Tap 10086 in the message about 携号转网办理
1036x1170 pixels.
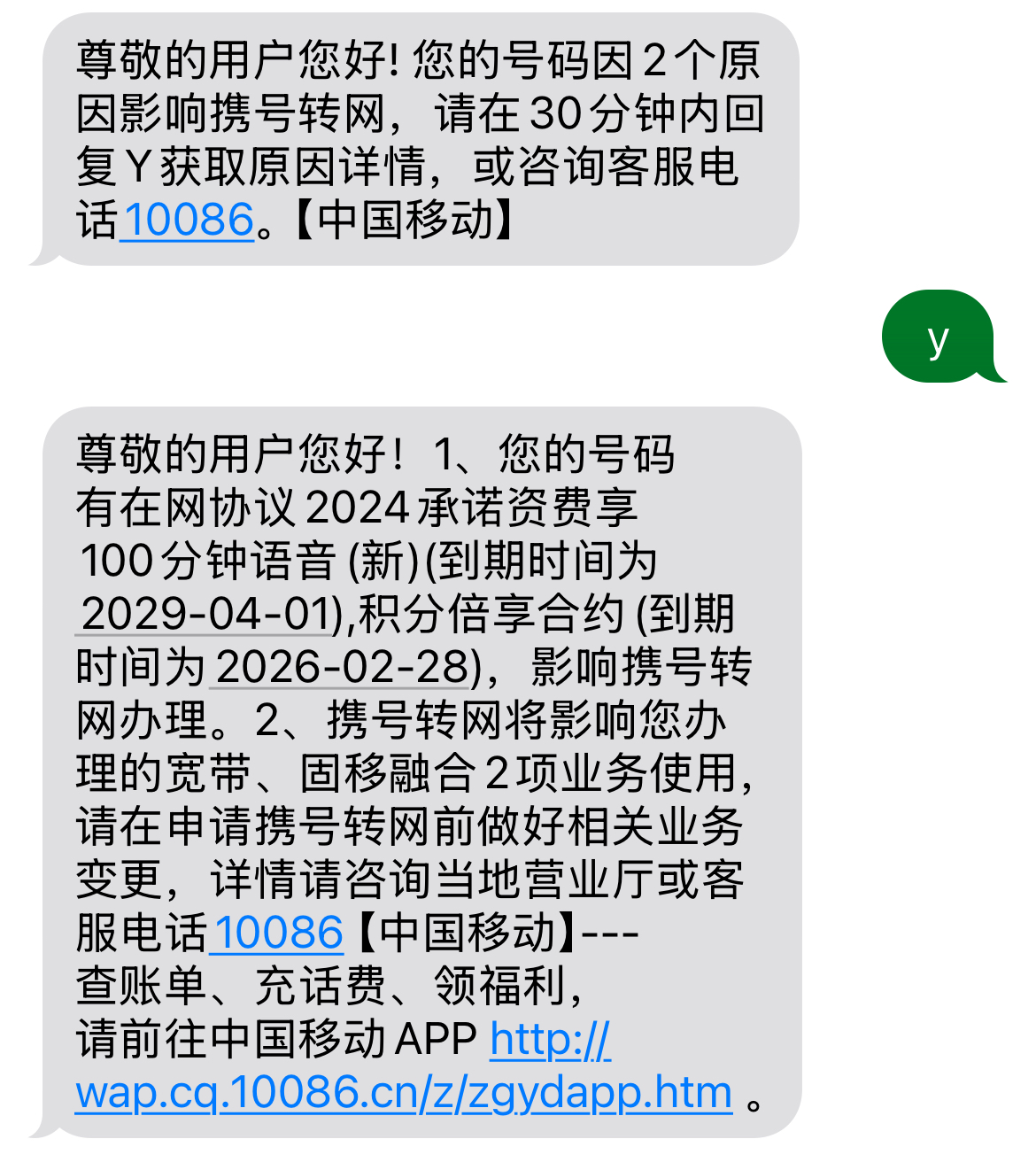pyautogui.click(x=278, y=934)
